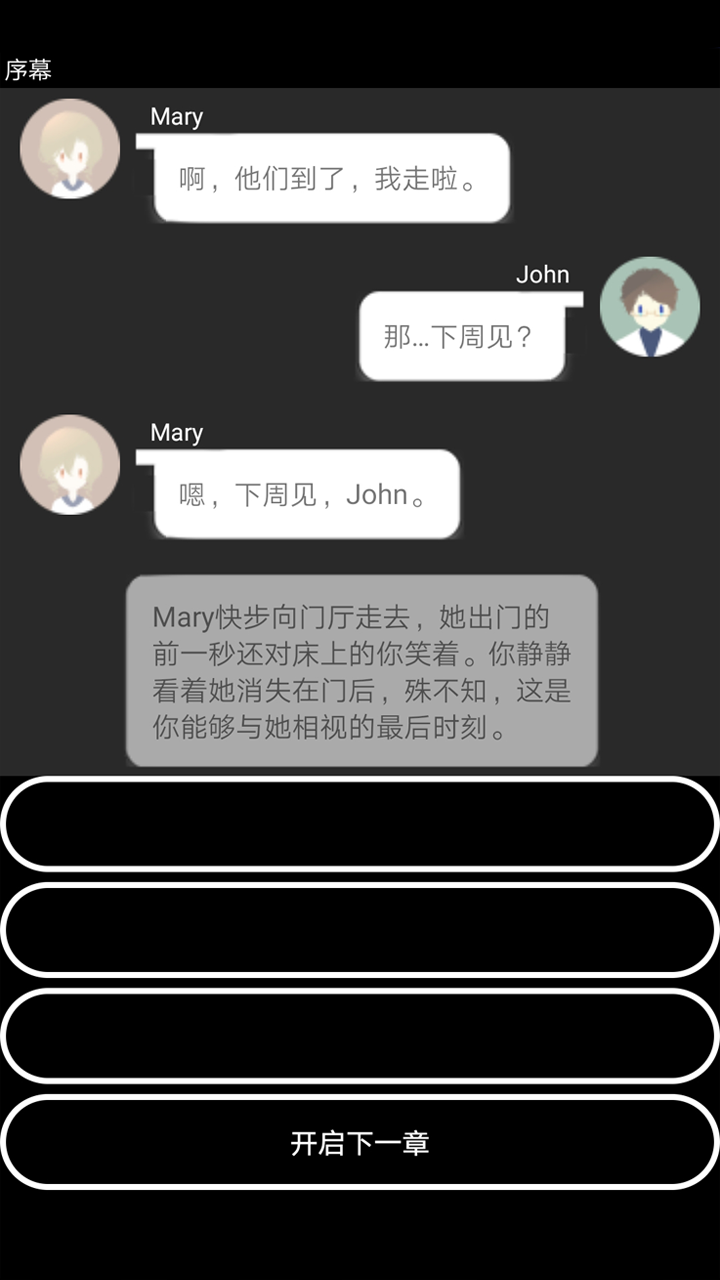
Task: Click Mary's message 啊，他们到了，我走啦
Action: (x=330, y=177)
